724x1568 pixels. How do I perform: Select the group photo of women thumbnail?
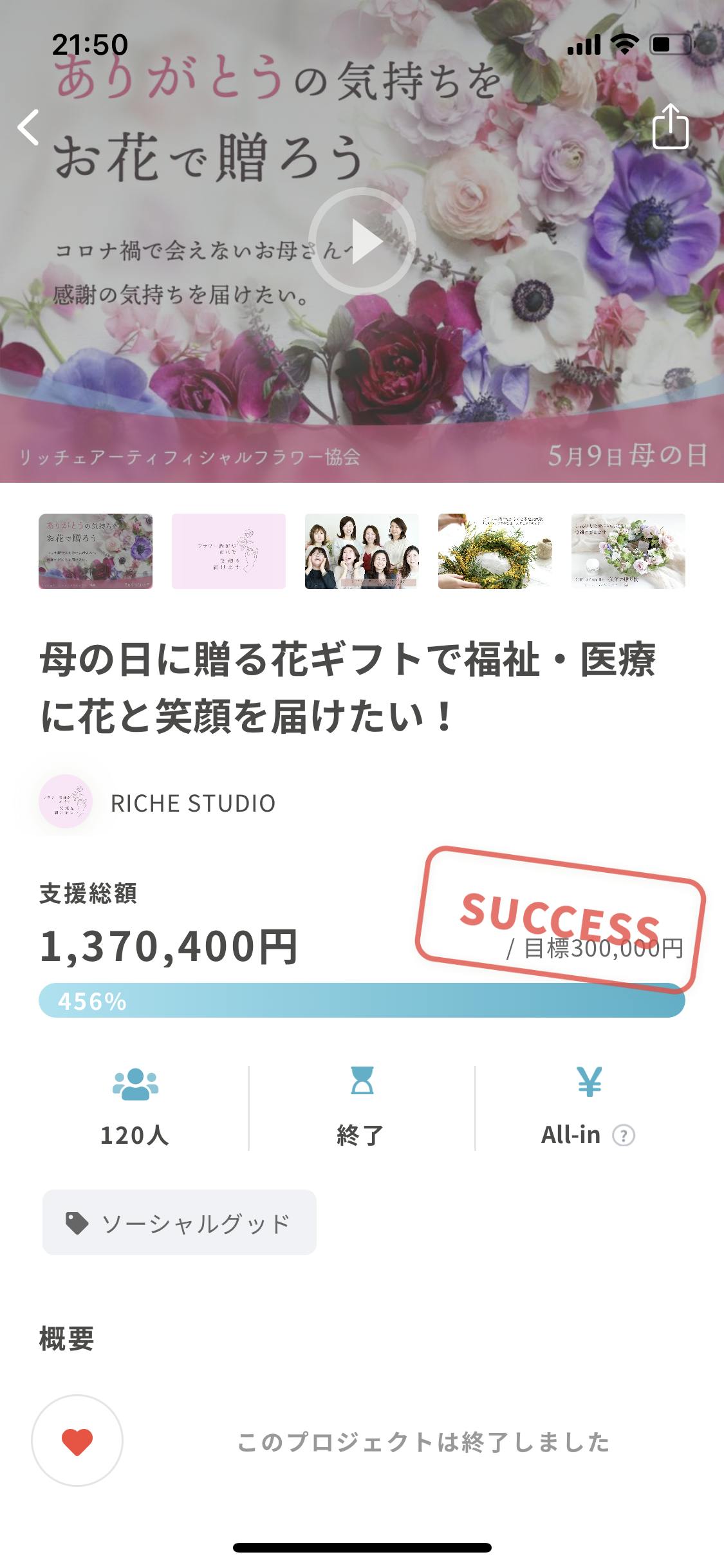point(362,551)
